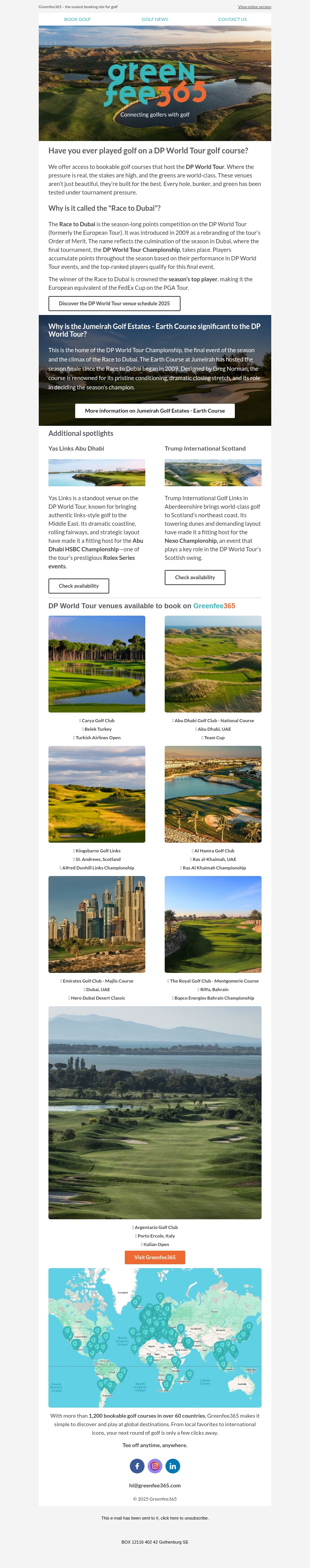The image size is (310, 1568).
Task: Open the Emirates Golf Club Majlis photo
Action: (x=97, y=924)
